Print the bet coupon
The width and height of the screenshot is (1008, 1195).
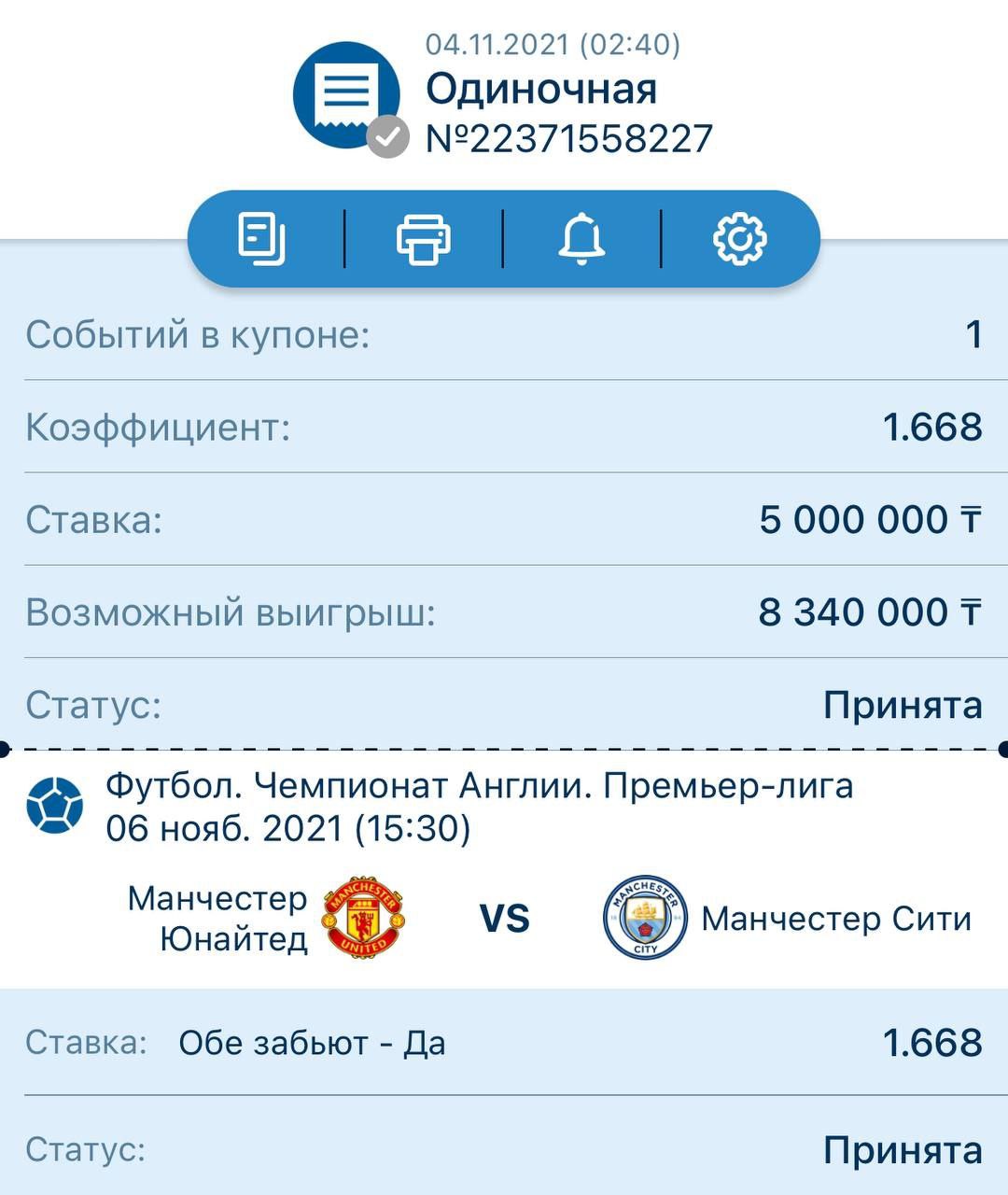coord(424,239)
